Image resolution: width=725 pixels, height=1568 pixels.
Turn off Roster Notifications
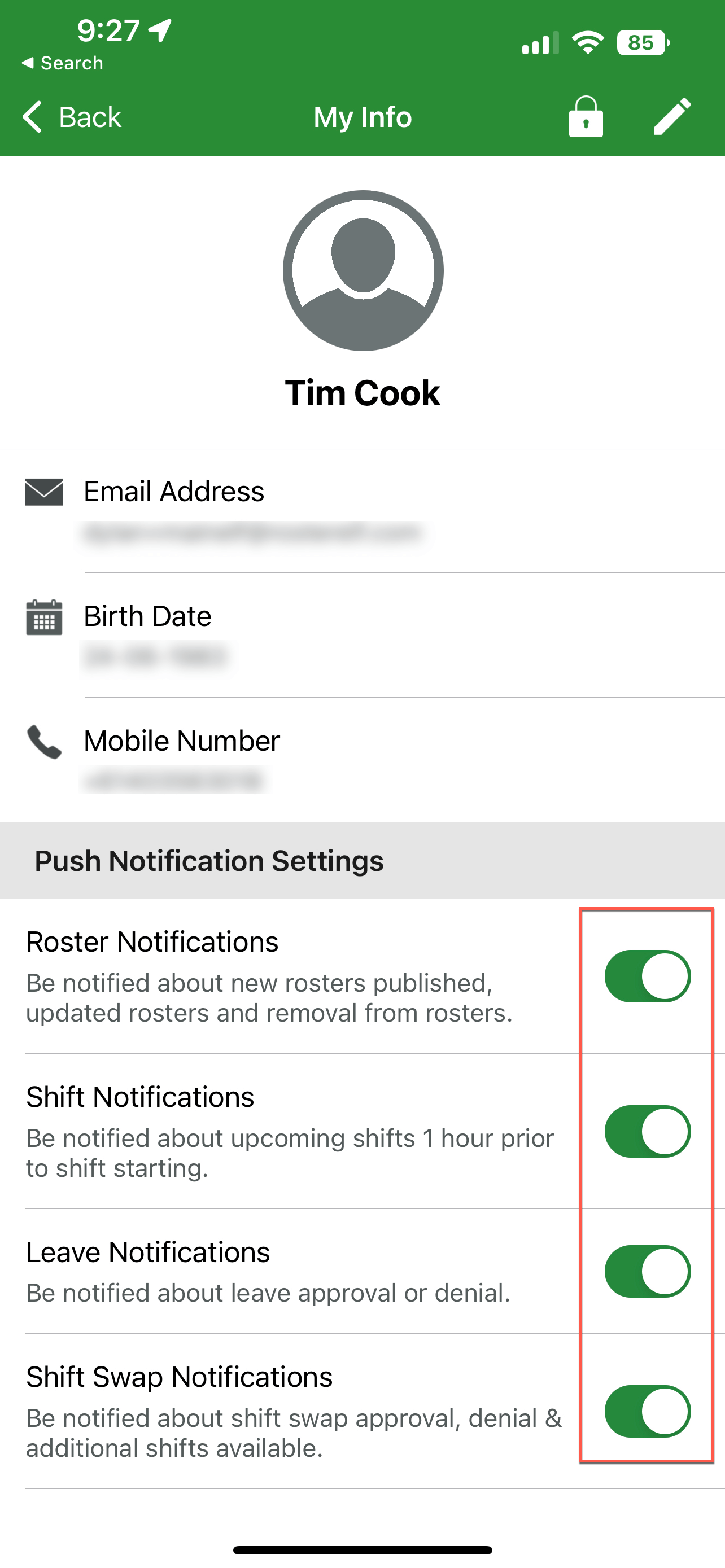click(x=648, y=976)
